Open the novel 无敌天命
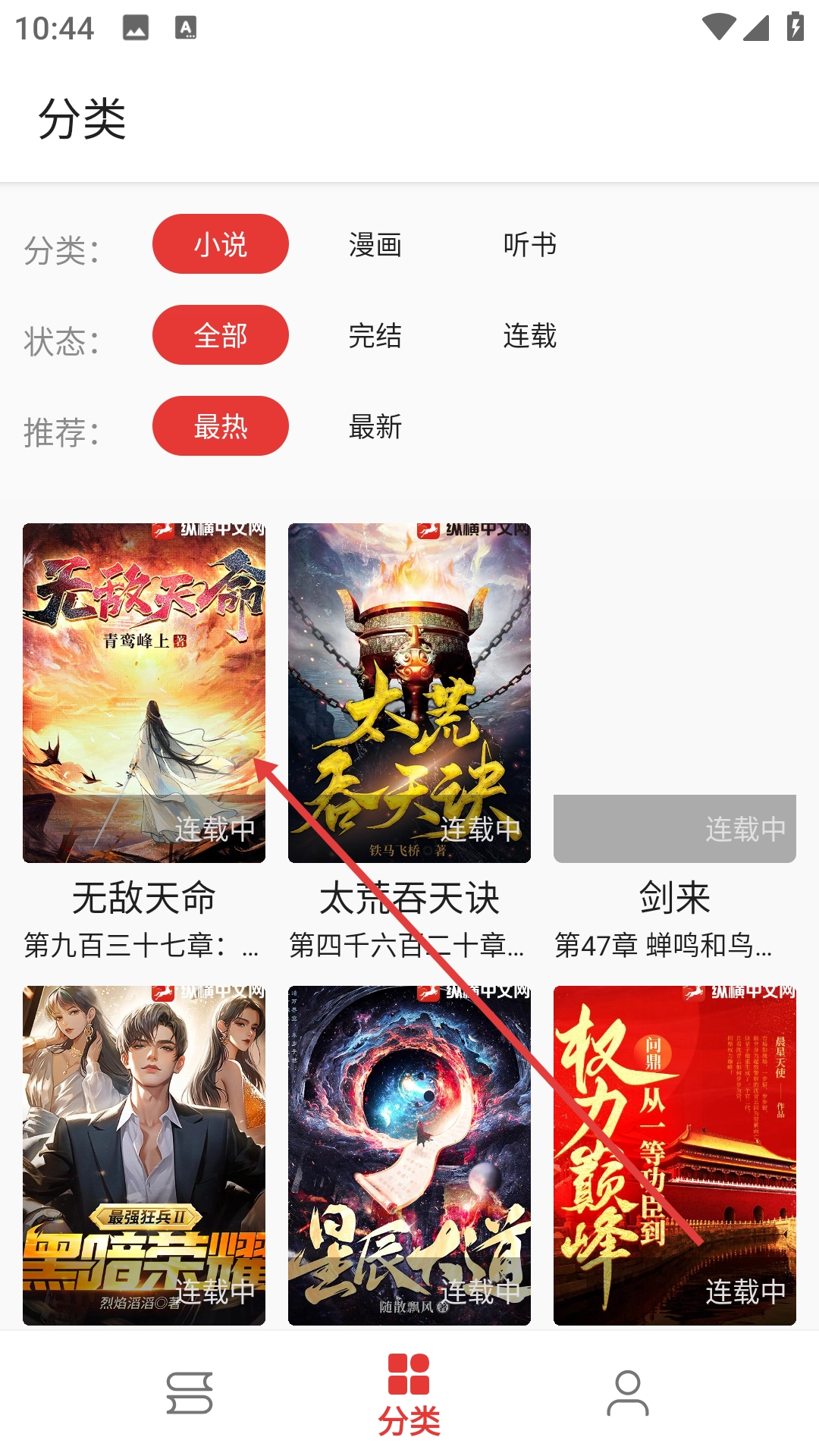 click(x=144, y=692)
